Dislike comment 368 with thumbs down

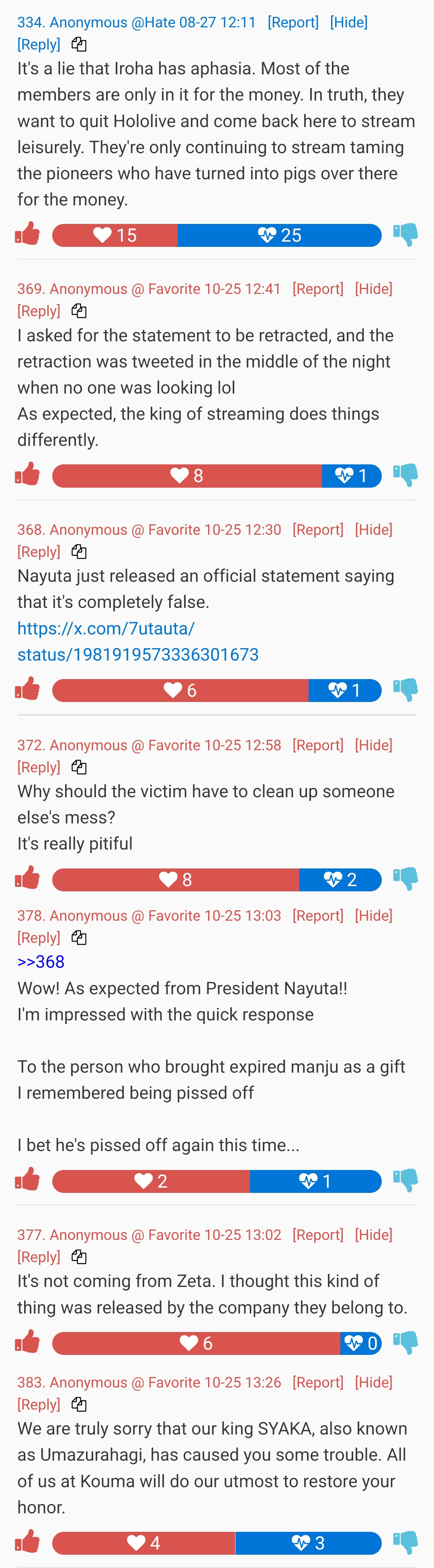405,690
